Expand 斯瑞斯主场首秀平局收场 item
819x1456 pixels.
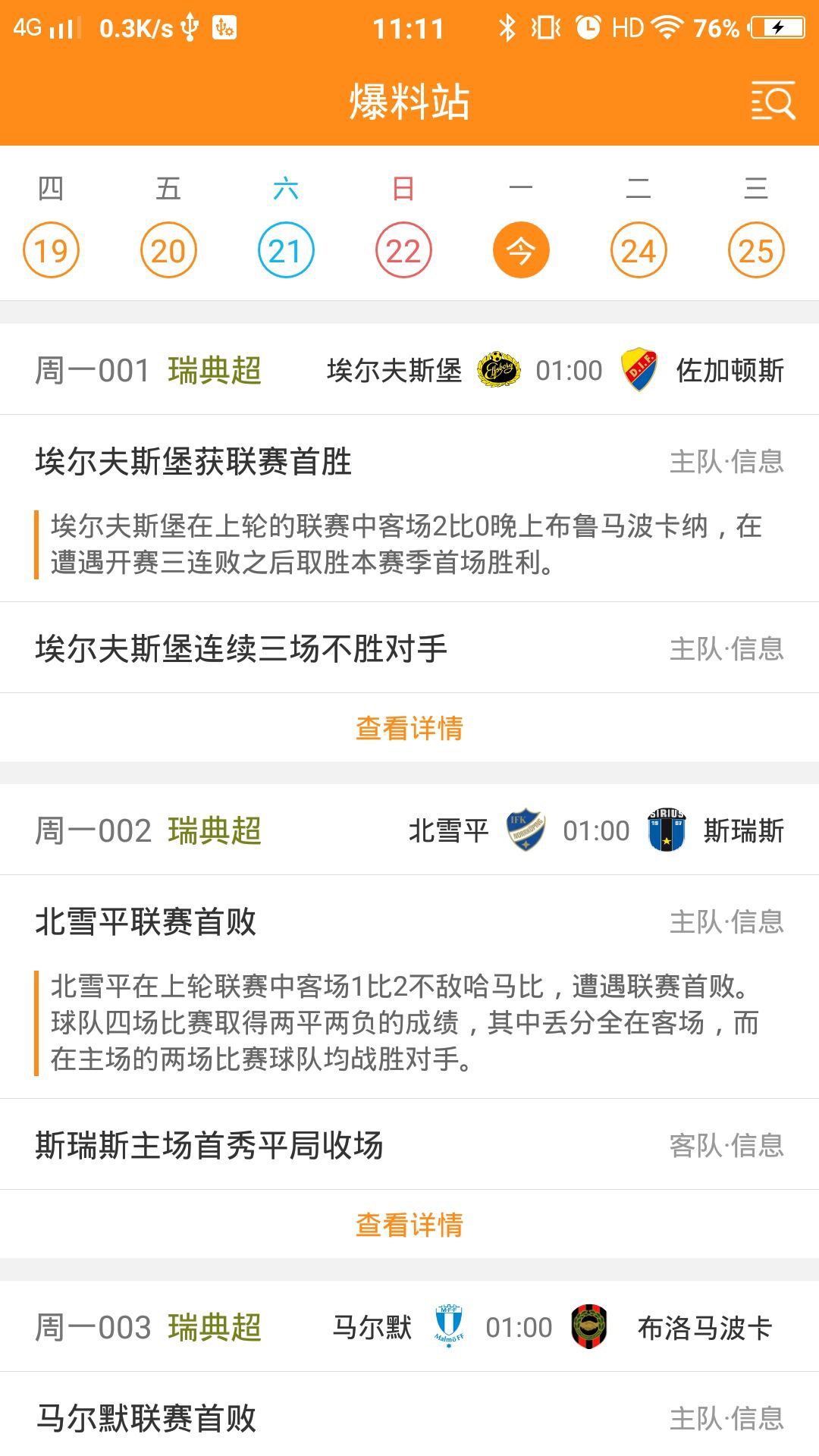pos(409,1145)
